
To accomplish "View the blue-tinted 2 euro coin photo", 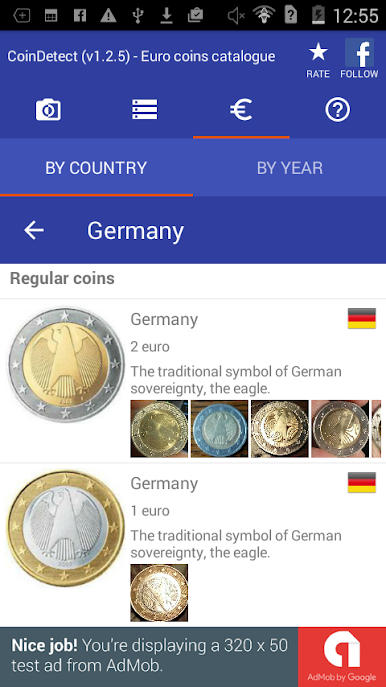I will coord(220,428).
